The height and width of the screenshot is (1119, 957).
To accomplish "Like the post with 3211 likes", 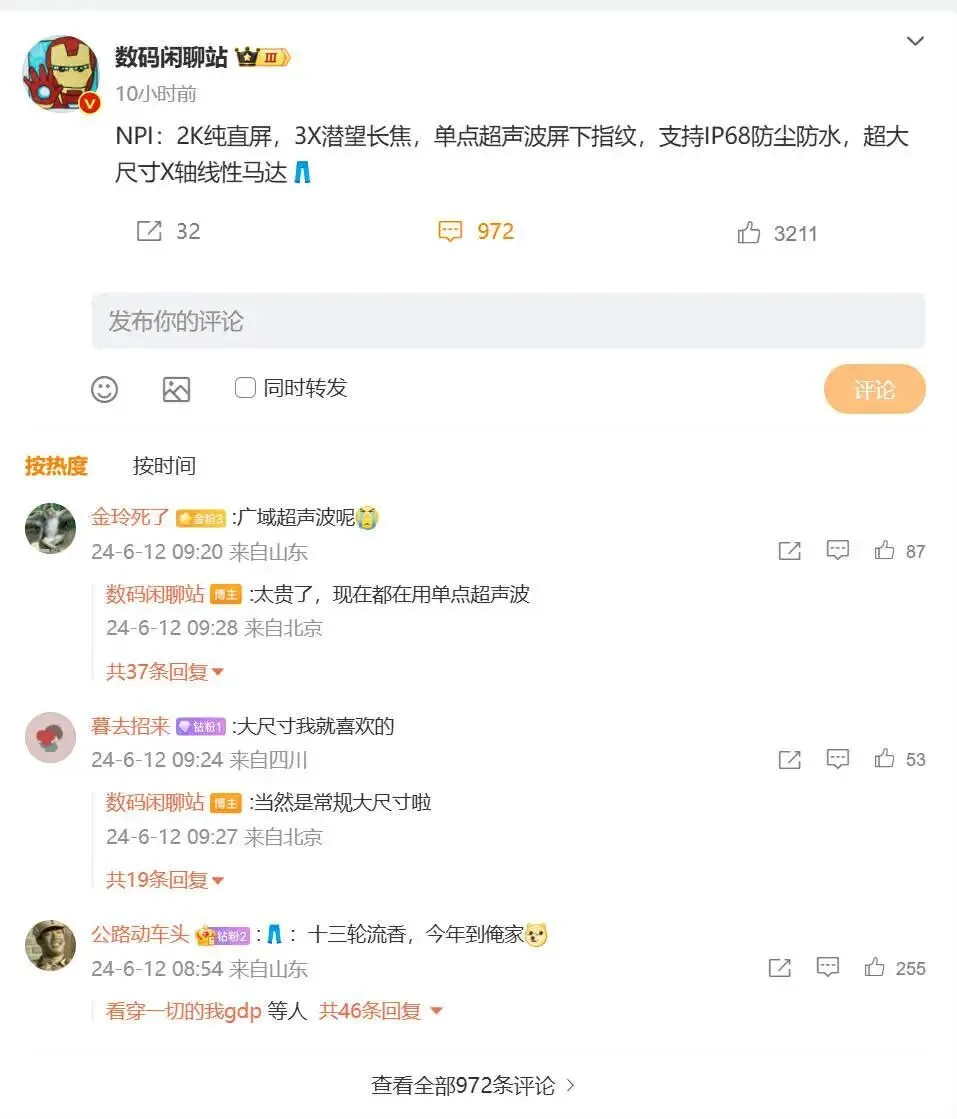I will [749, 233].
